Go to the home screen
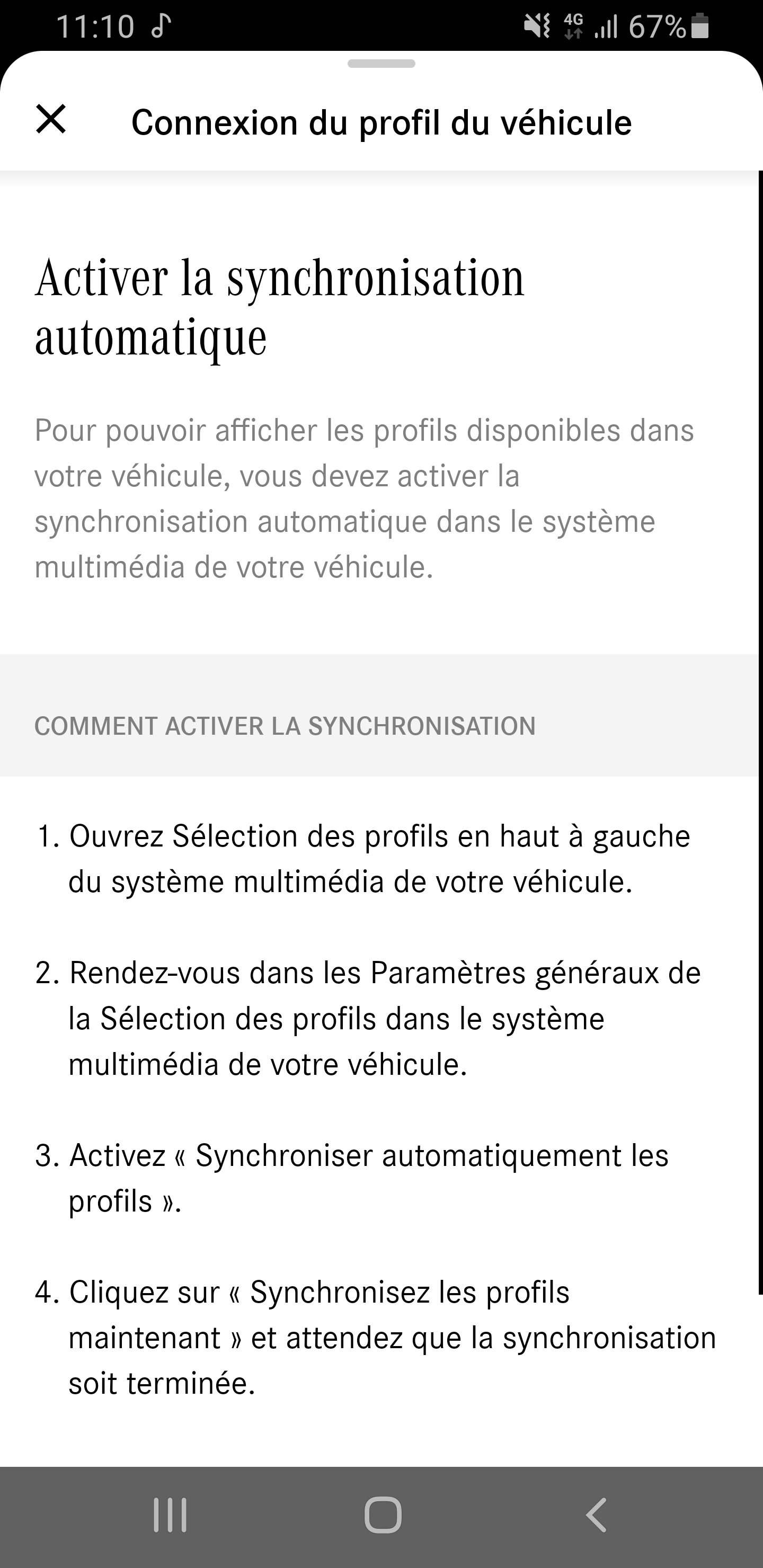Image resolution: width=763 pixels, height=1568 pixels. tap(383, 1514)
